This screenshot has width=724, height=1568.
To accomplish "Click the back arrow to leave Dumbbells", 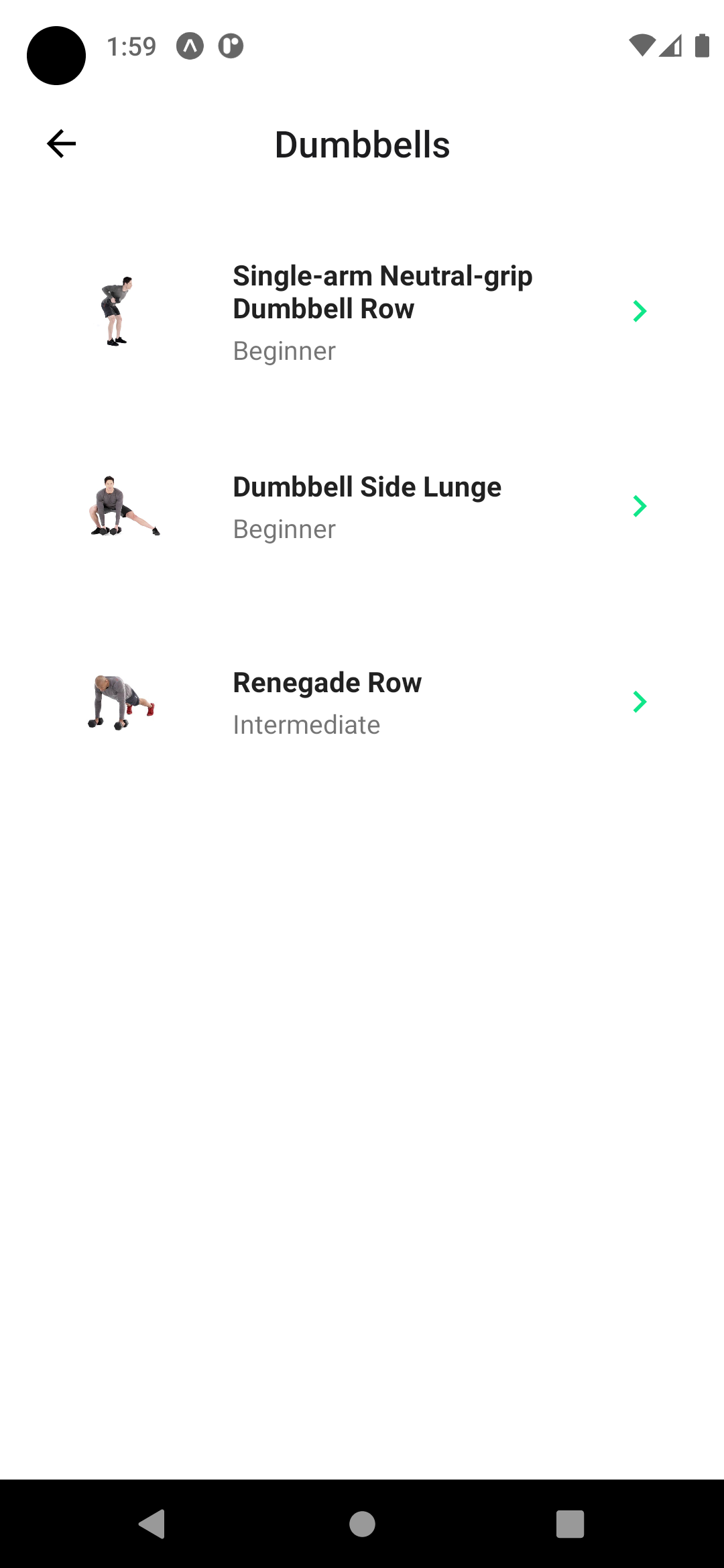I will point(61,143).
